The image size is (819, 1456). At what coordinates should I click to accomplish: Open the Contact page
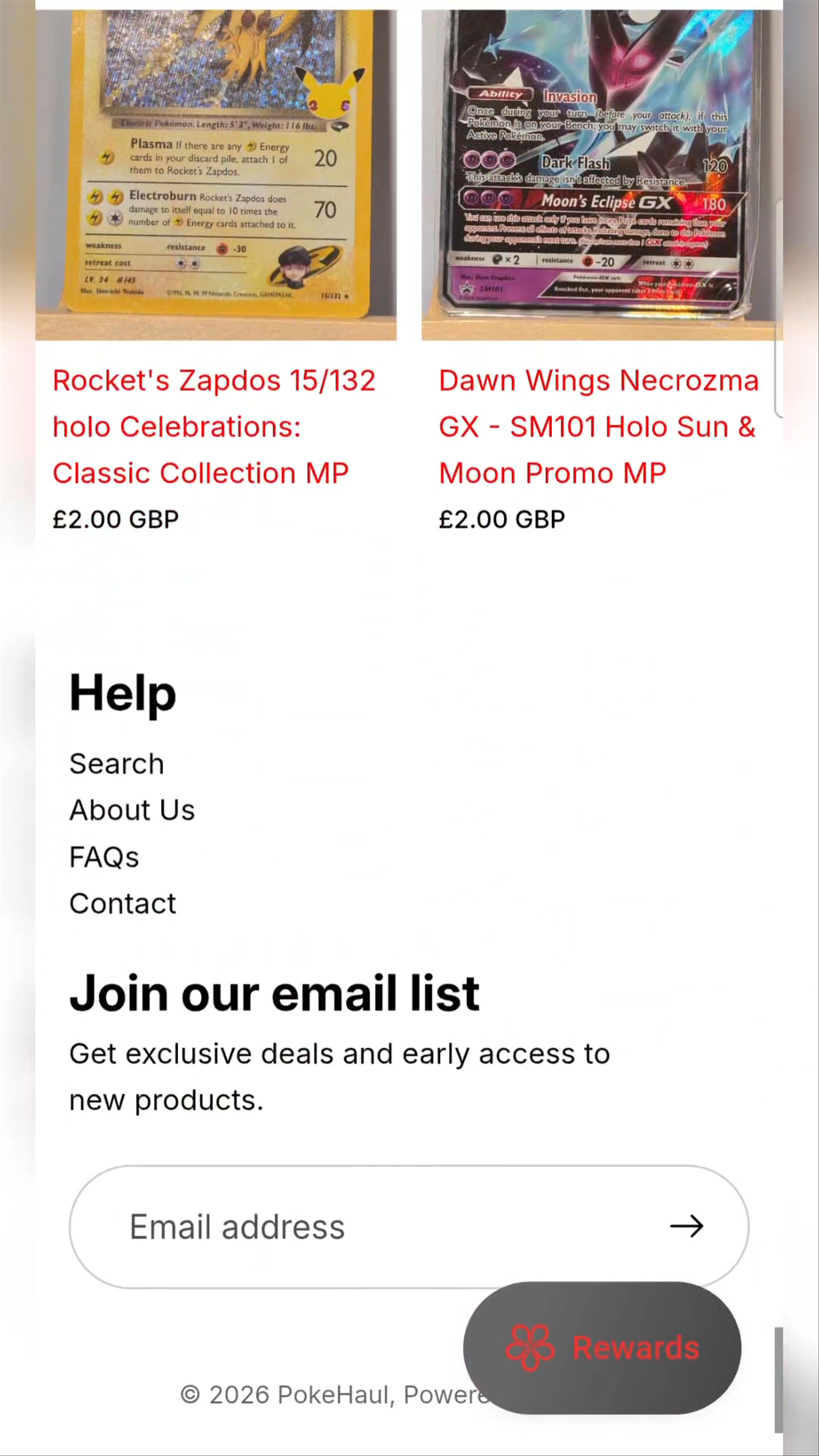(123, 903)
